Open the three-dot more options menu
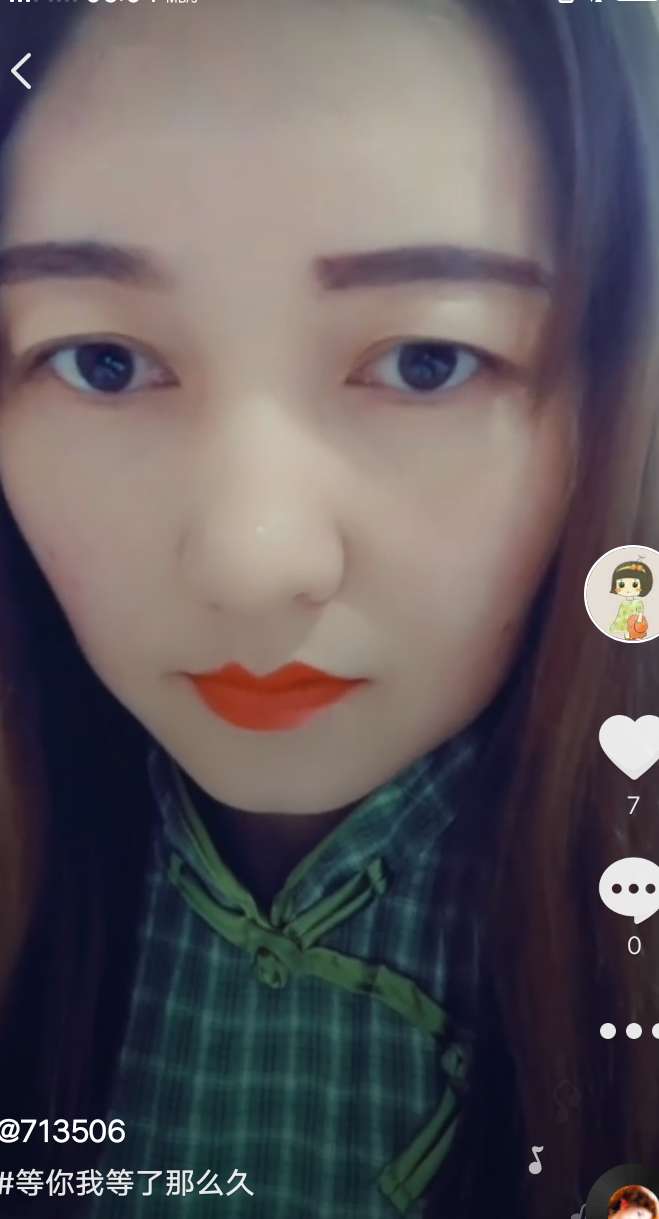 632,1031
